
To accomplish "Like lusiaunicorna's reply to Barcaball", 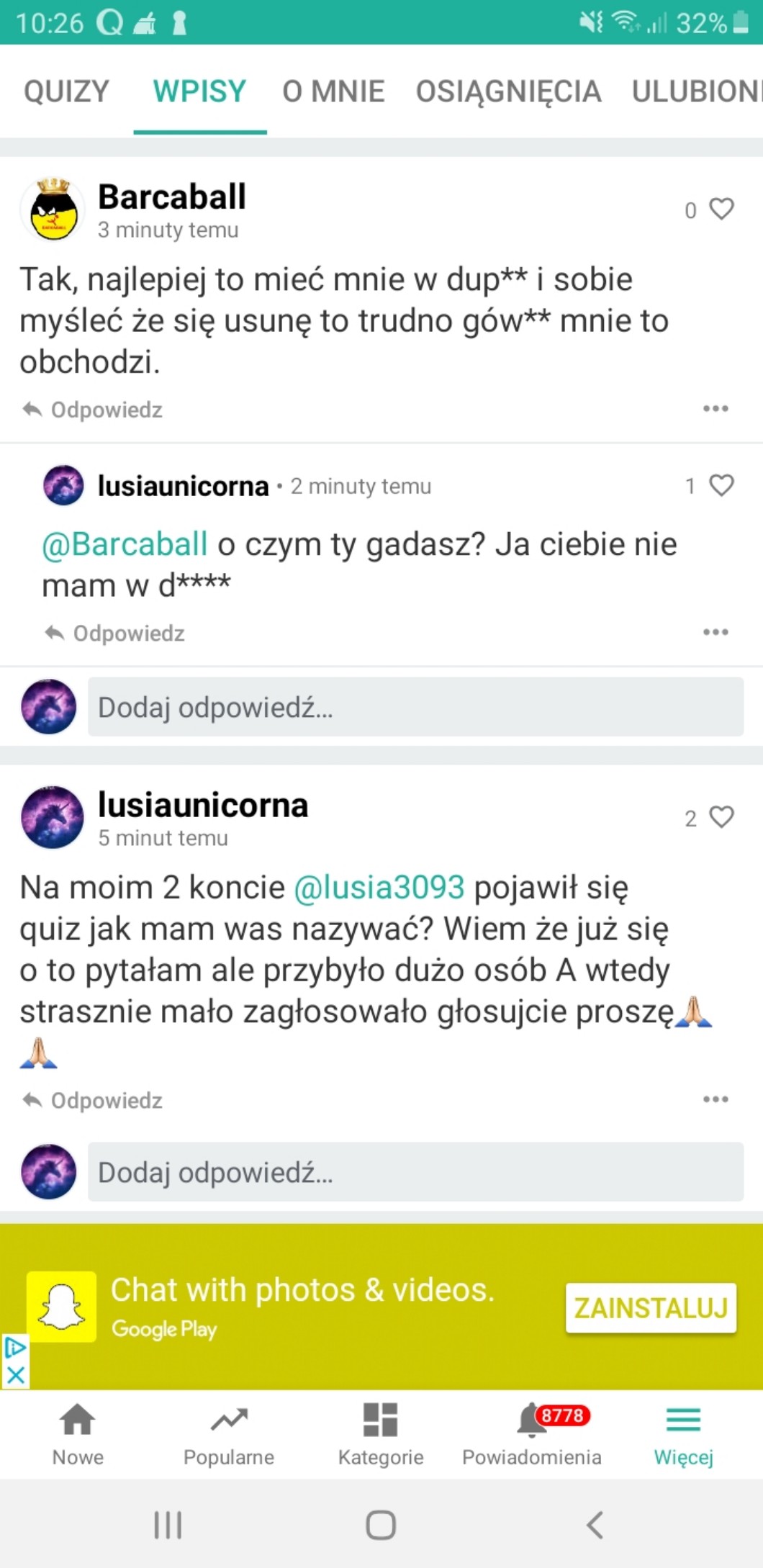I will (x=721, y=485).
